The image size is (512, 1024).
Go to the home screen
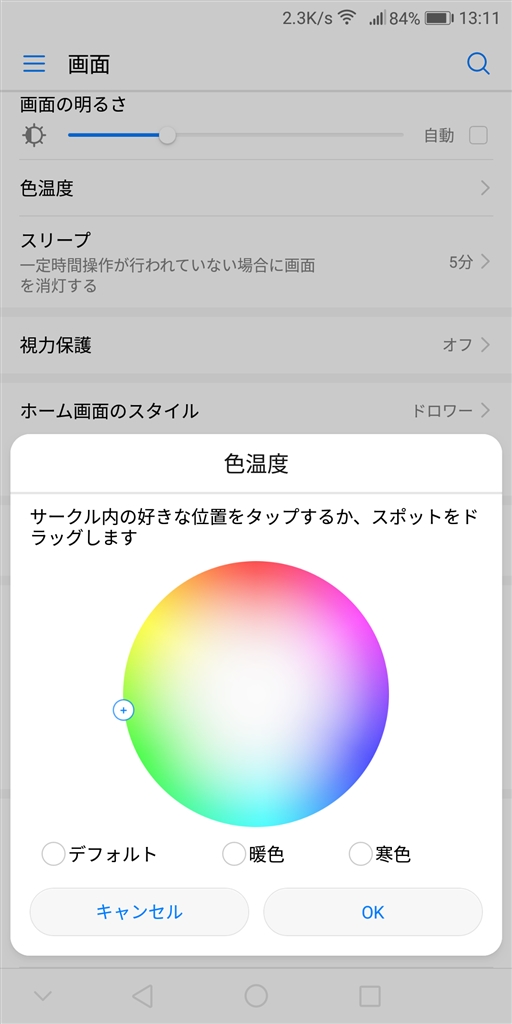256,995
